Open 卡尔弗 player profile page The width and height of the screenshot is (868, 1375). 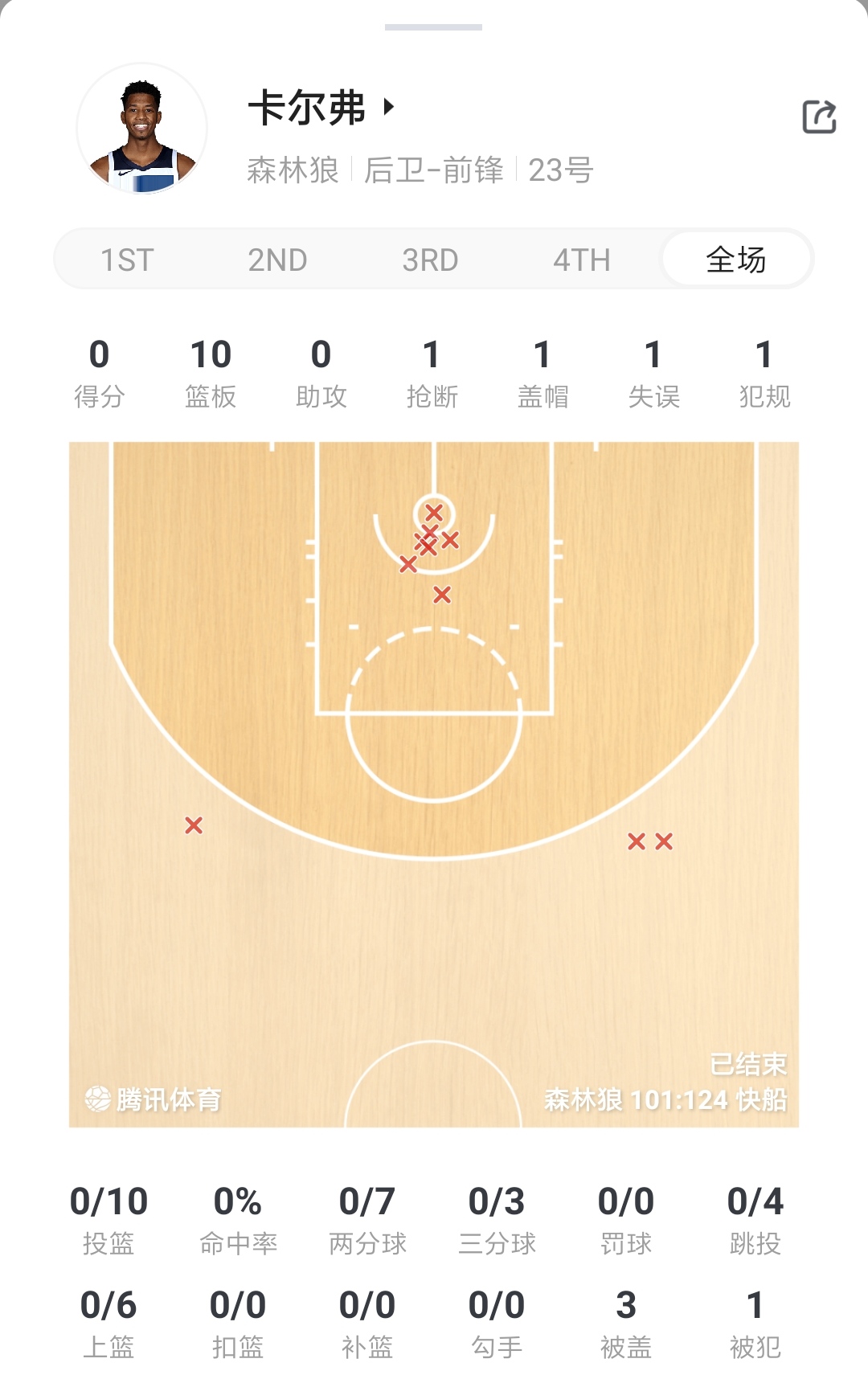(x=321, y=108)
